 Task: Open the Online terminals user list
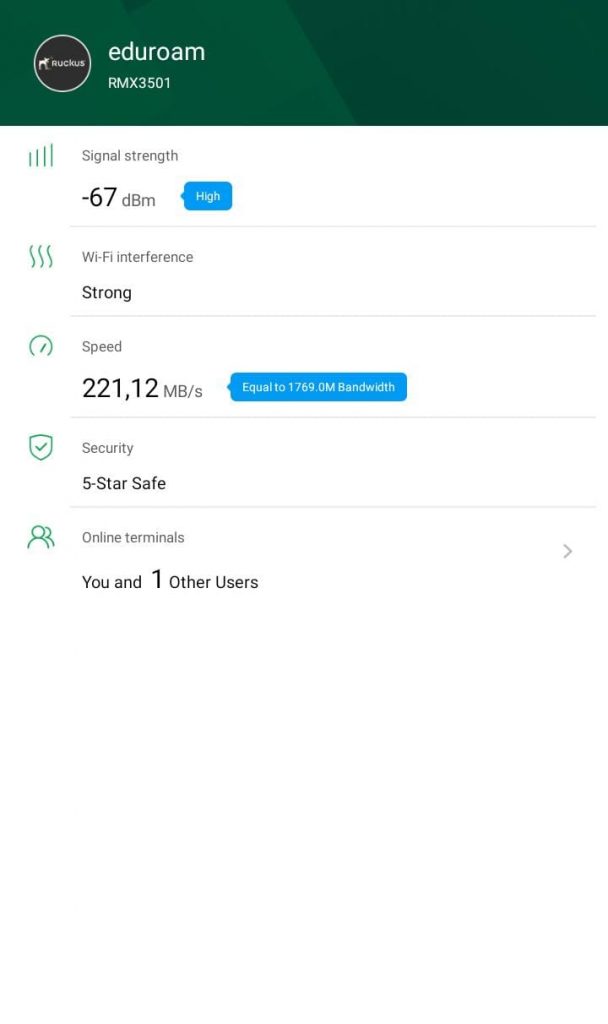click(567, 551)
